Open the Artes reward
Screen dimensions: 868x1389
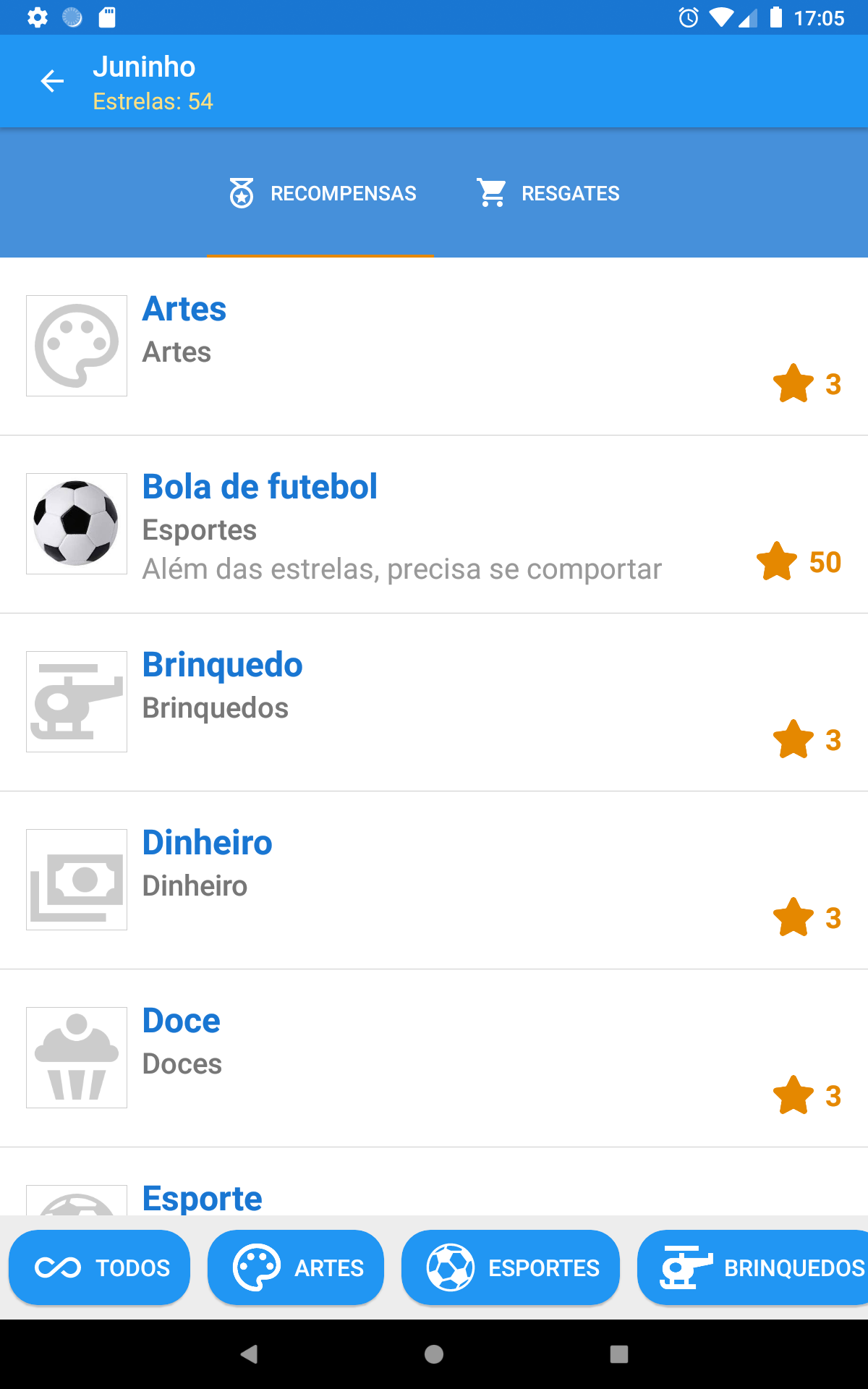(x=434, y=347)
